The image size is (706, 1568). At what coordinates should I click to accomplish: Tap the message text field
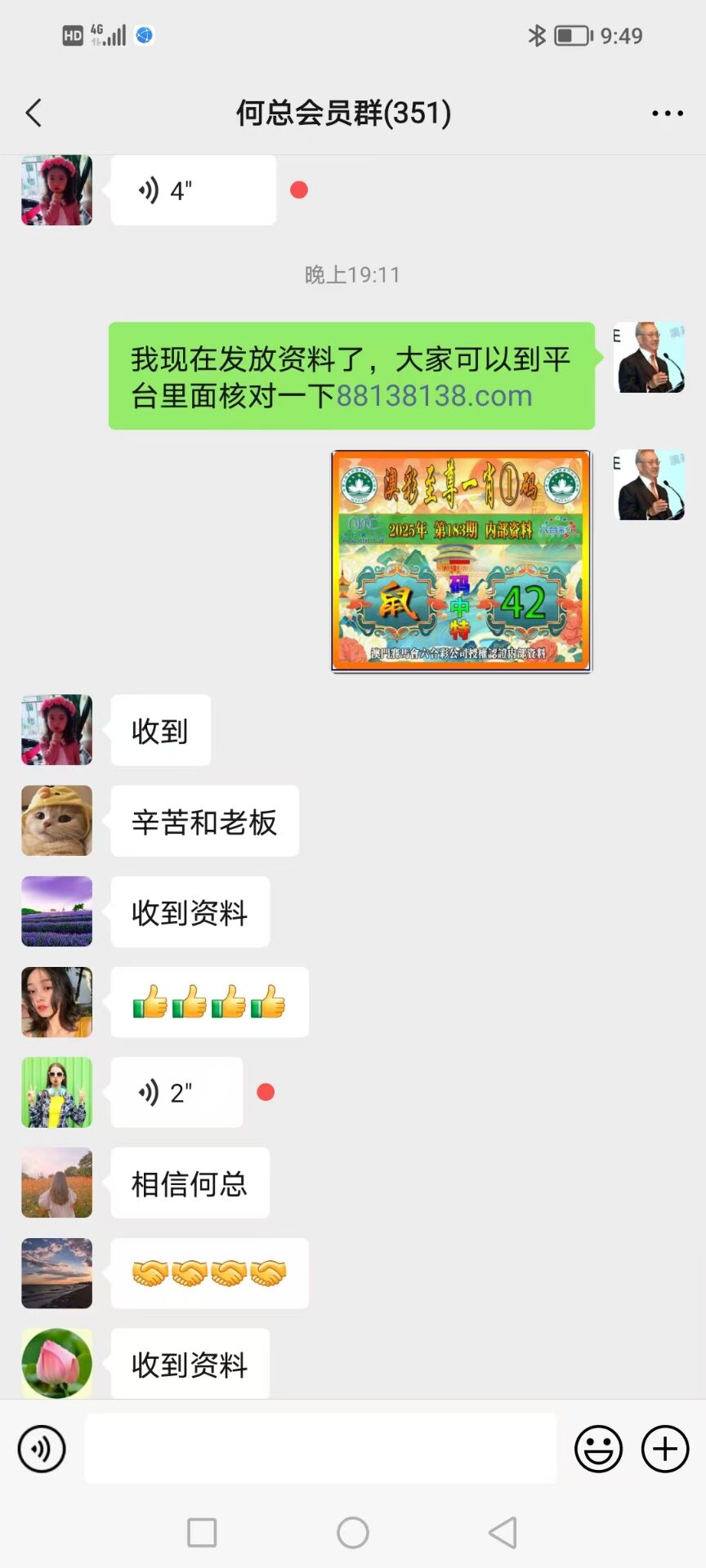click(320, 1449)
